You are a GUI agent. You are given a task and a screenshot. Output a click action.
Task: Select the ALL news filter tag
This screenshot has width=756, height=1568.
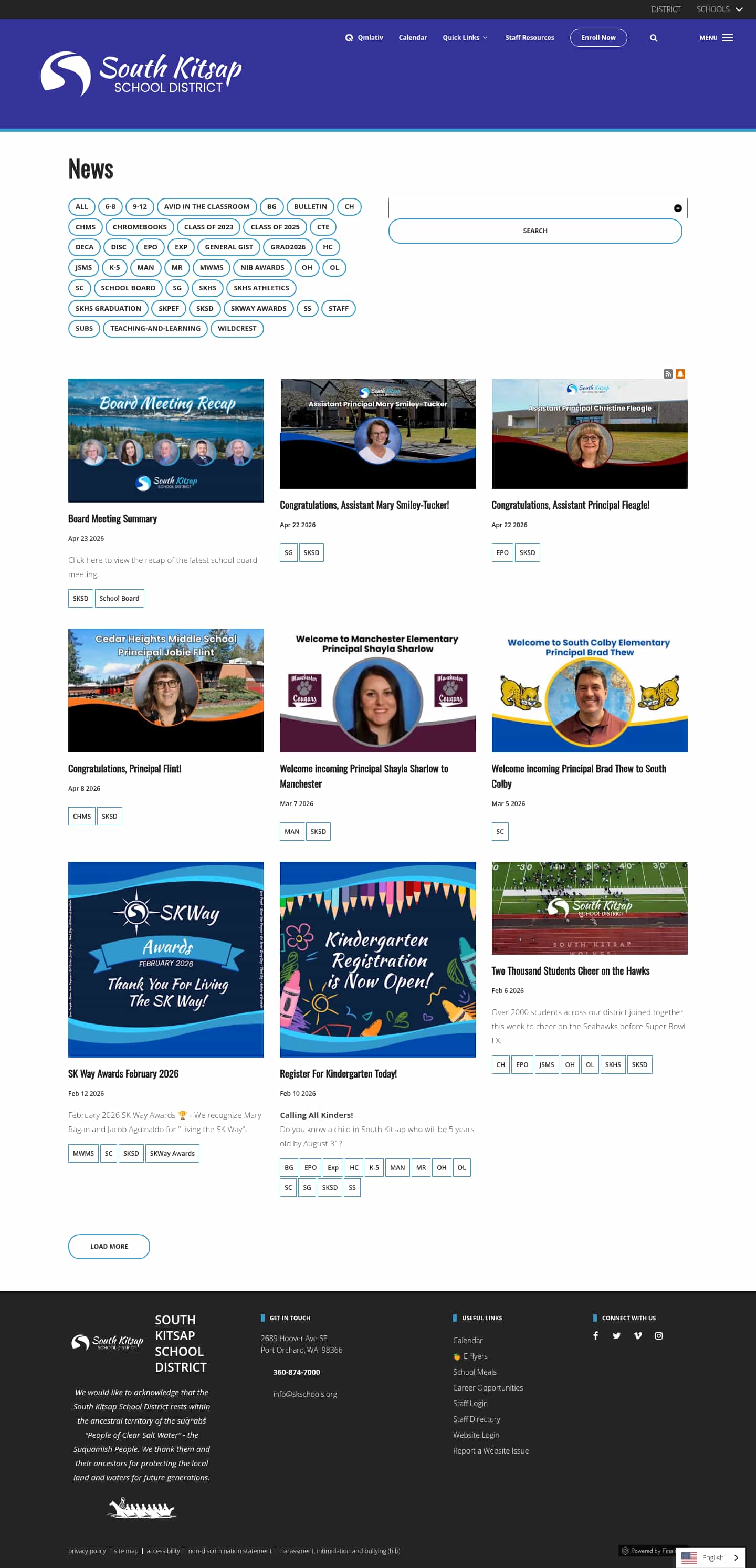pyautogui.click(x=81, y=206)
